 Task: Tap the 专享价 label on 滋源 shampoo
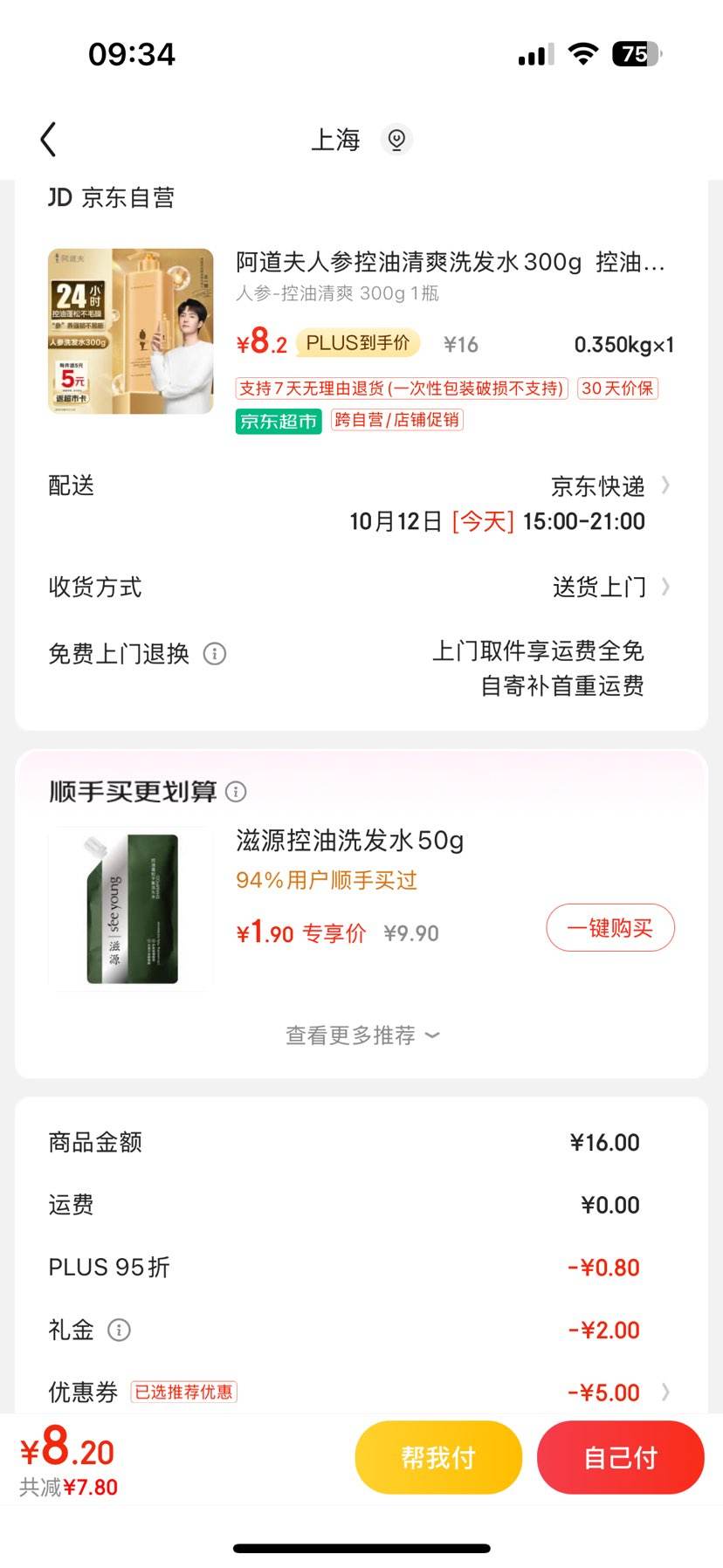click(334, 932)
